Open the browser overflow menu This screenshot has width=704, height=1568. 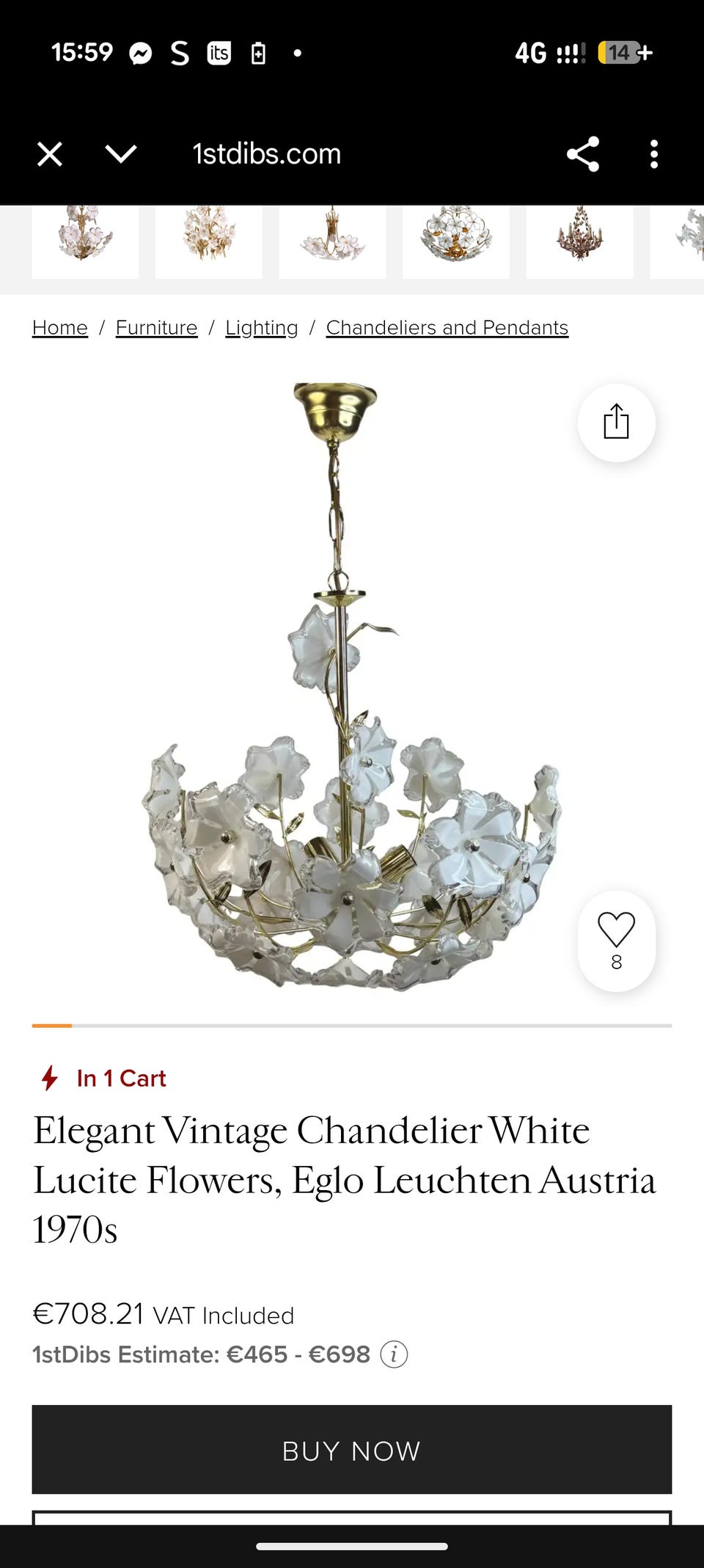click(x=654, y=155)
